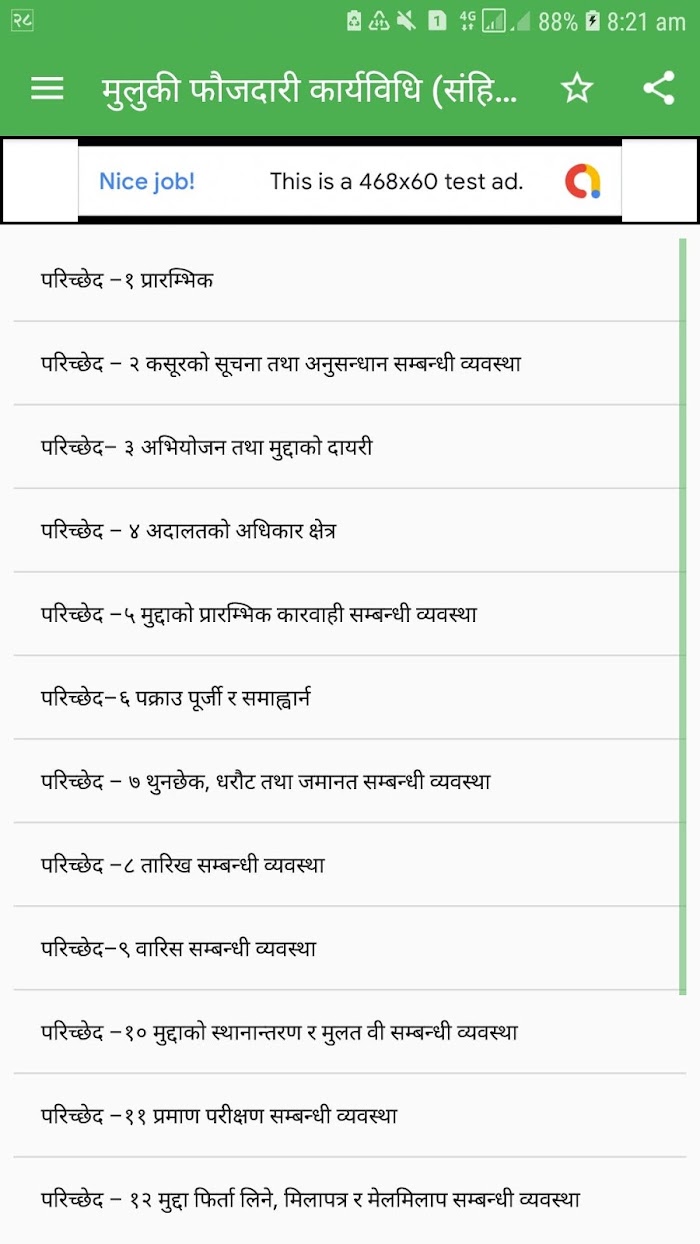View परिच्छेद–६ पक्राउ पूर्जी र समाह्वार्न

pyautogui.click(x=346, y=698)
